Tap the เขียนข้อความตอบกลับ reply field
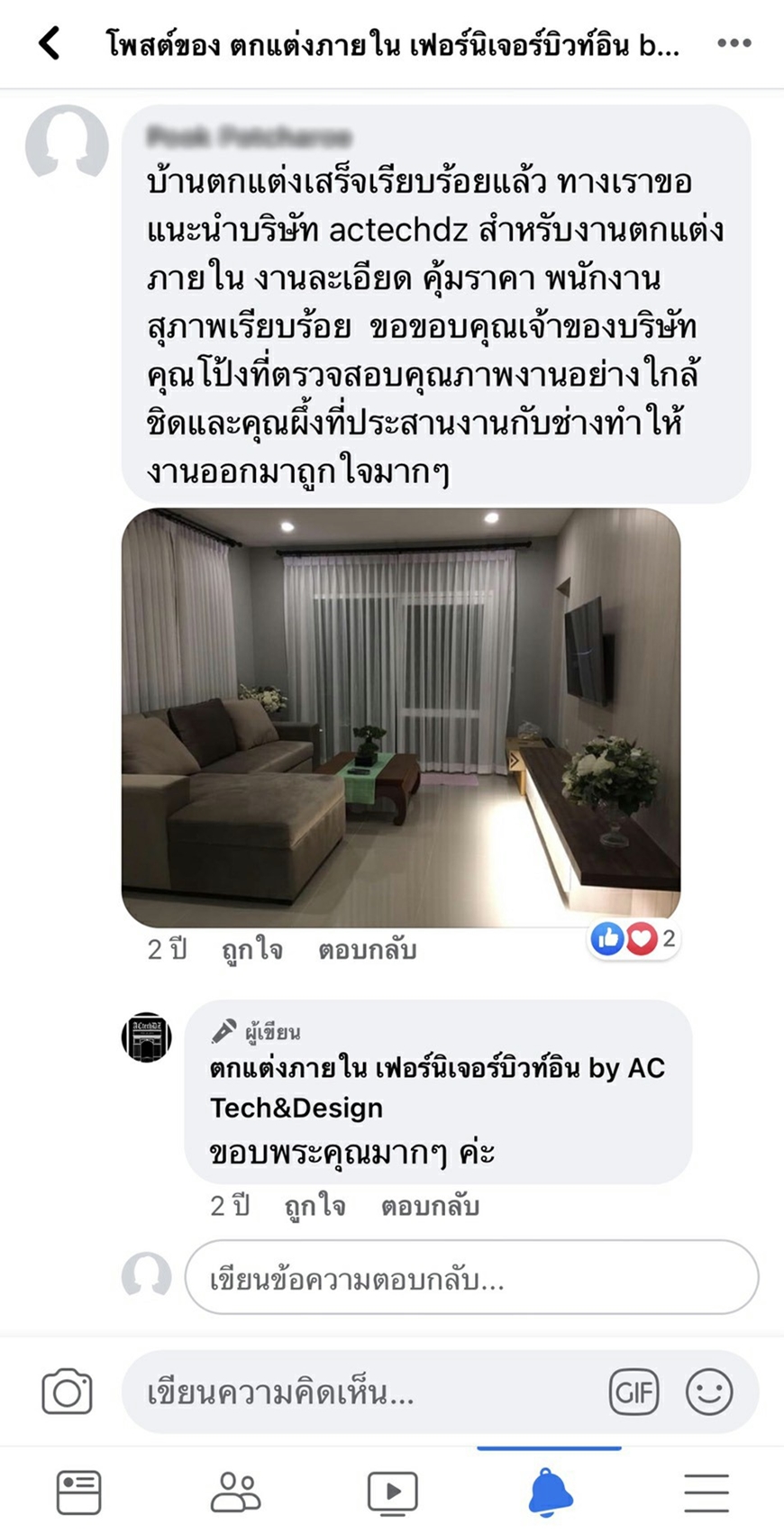The image size is (784, 1534). (x=471, y=1277)
